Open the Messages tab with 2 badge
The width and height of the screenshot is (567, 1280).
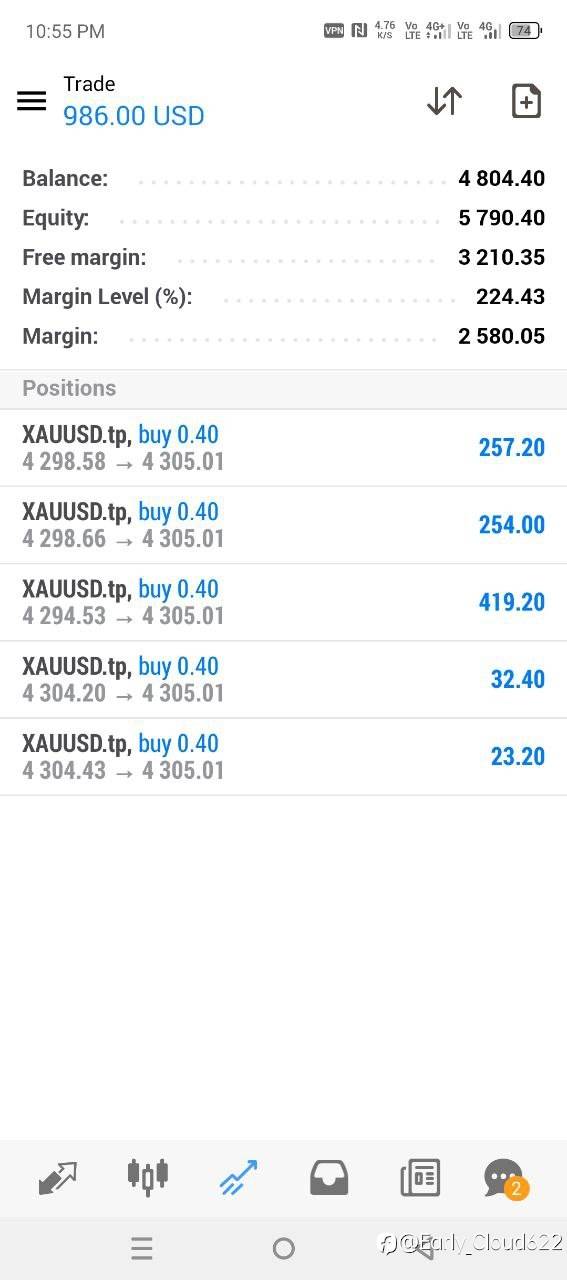click(x=505, y=1179)
